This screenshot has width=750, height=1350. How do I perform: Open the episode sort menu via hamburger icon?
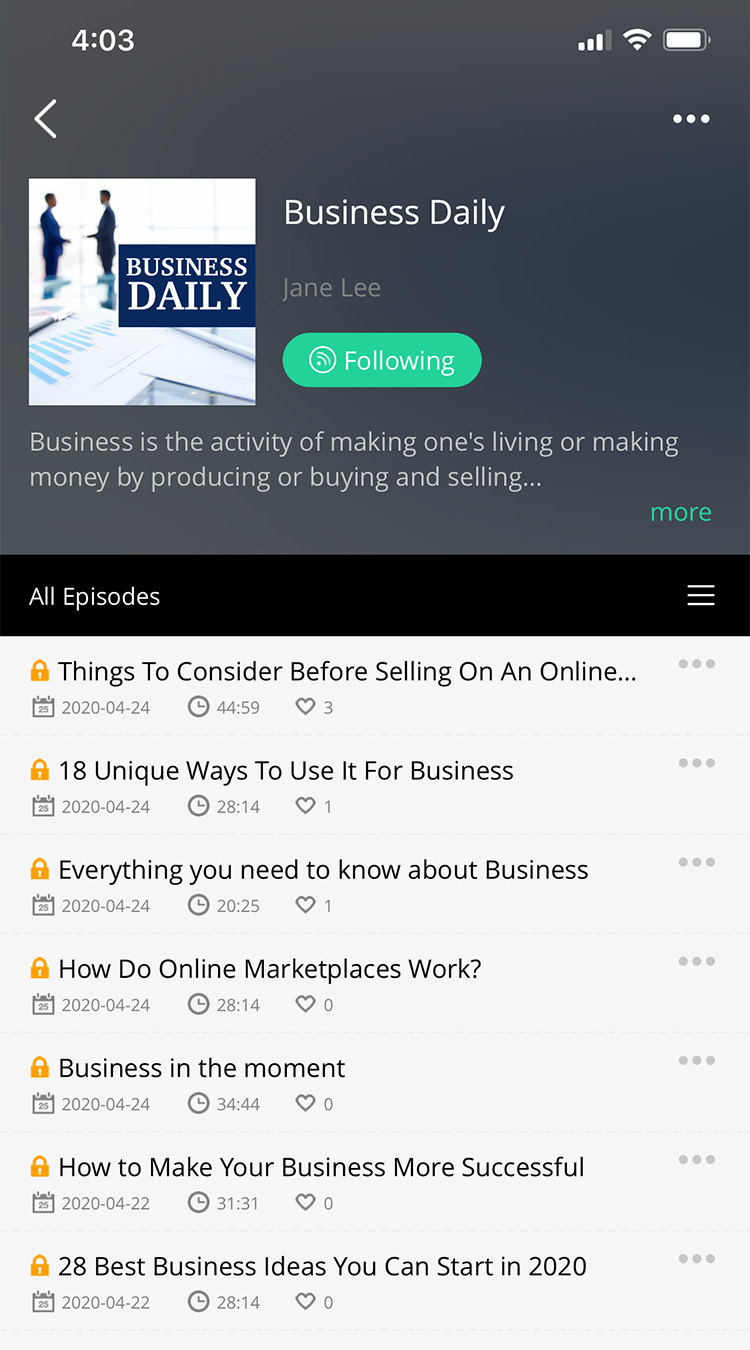click(701, 595)
